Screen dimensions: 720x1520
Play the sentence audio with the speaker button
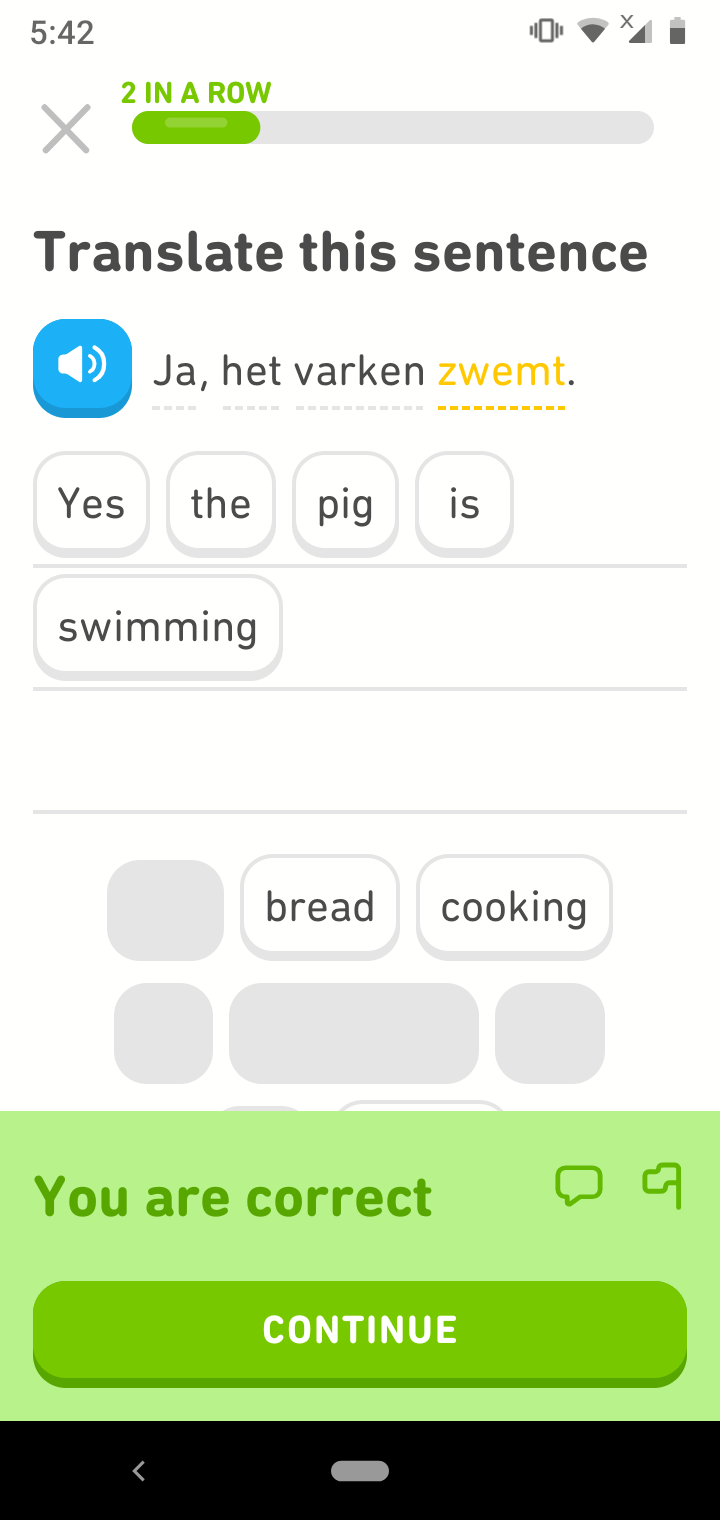(83, 368)
